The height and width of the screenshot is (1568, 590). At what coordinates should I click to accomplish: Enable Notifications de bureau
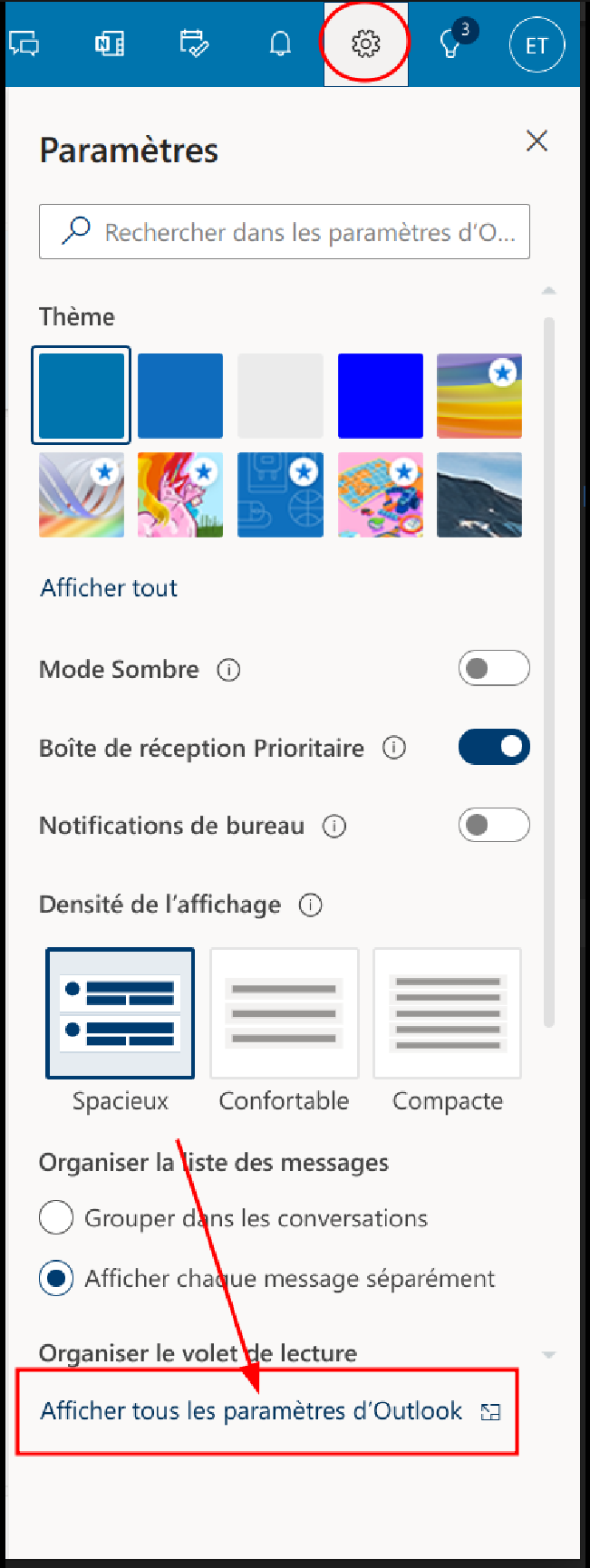[x=494, y=825]
